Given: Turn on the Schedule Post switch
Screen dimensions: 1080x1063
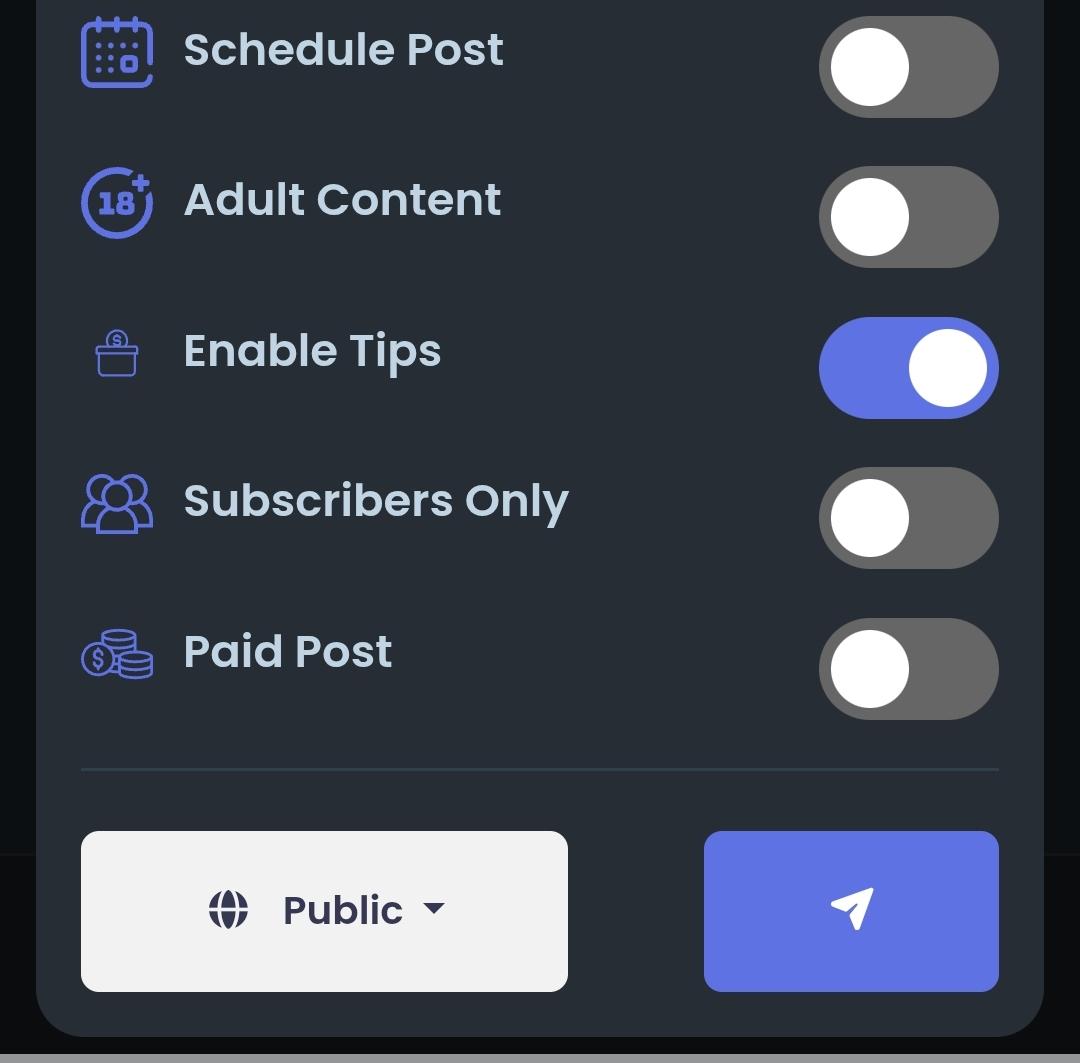Looking at the screenshot, I should click(x=908, y=67).
